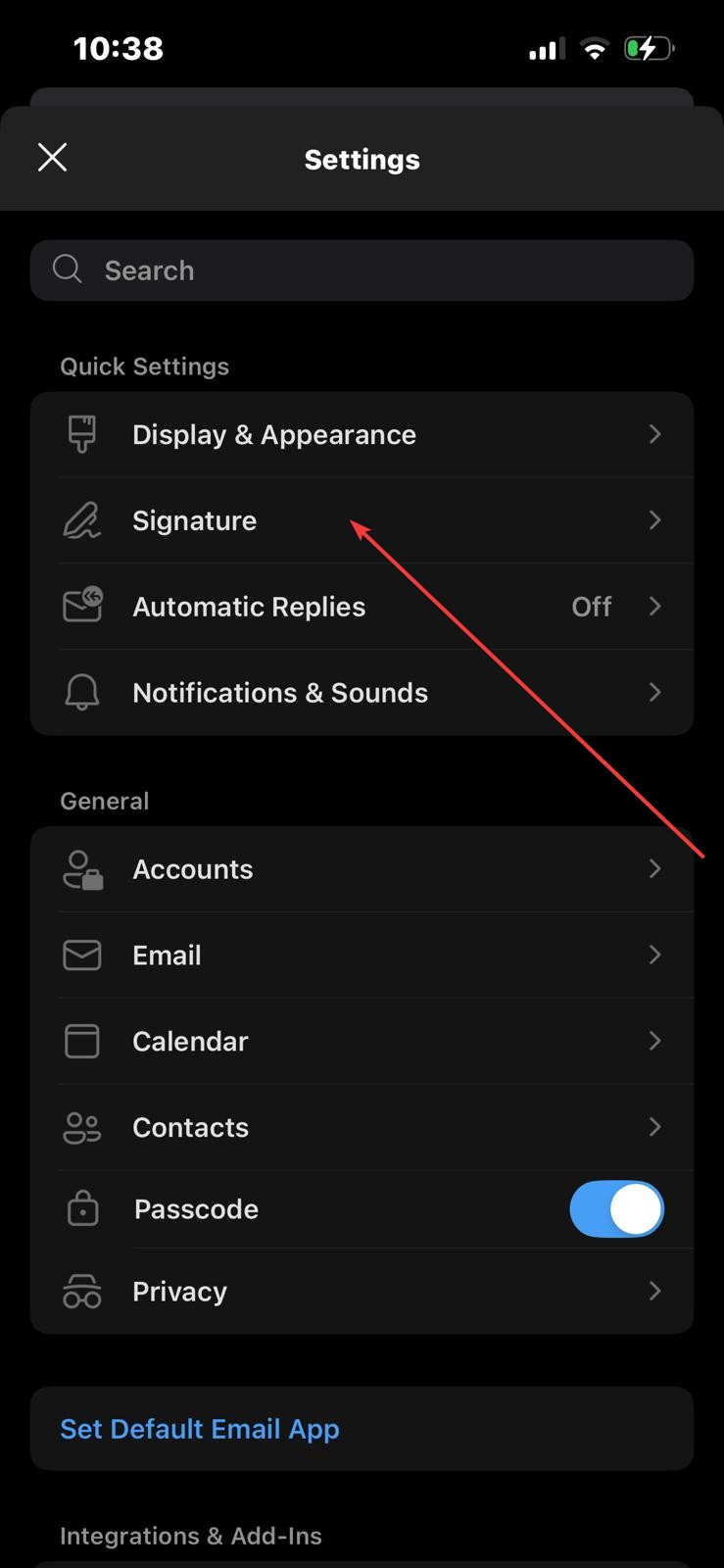The height and width of the screenshot is (1568, 724).
Task: Turn off the Passcode switch
Action: (x=616, y=1209)
